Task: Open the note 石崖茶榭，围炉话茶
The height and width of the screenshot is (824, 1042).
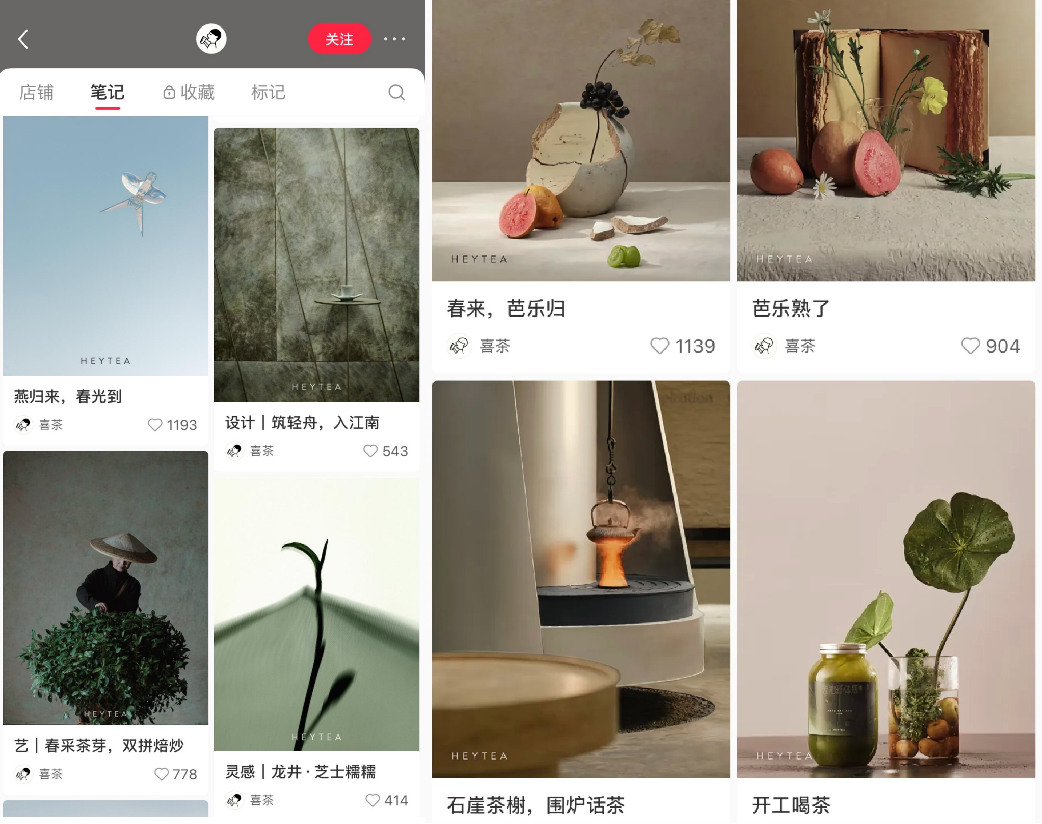Action: (x=580, y=578)
